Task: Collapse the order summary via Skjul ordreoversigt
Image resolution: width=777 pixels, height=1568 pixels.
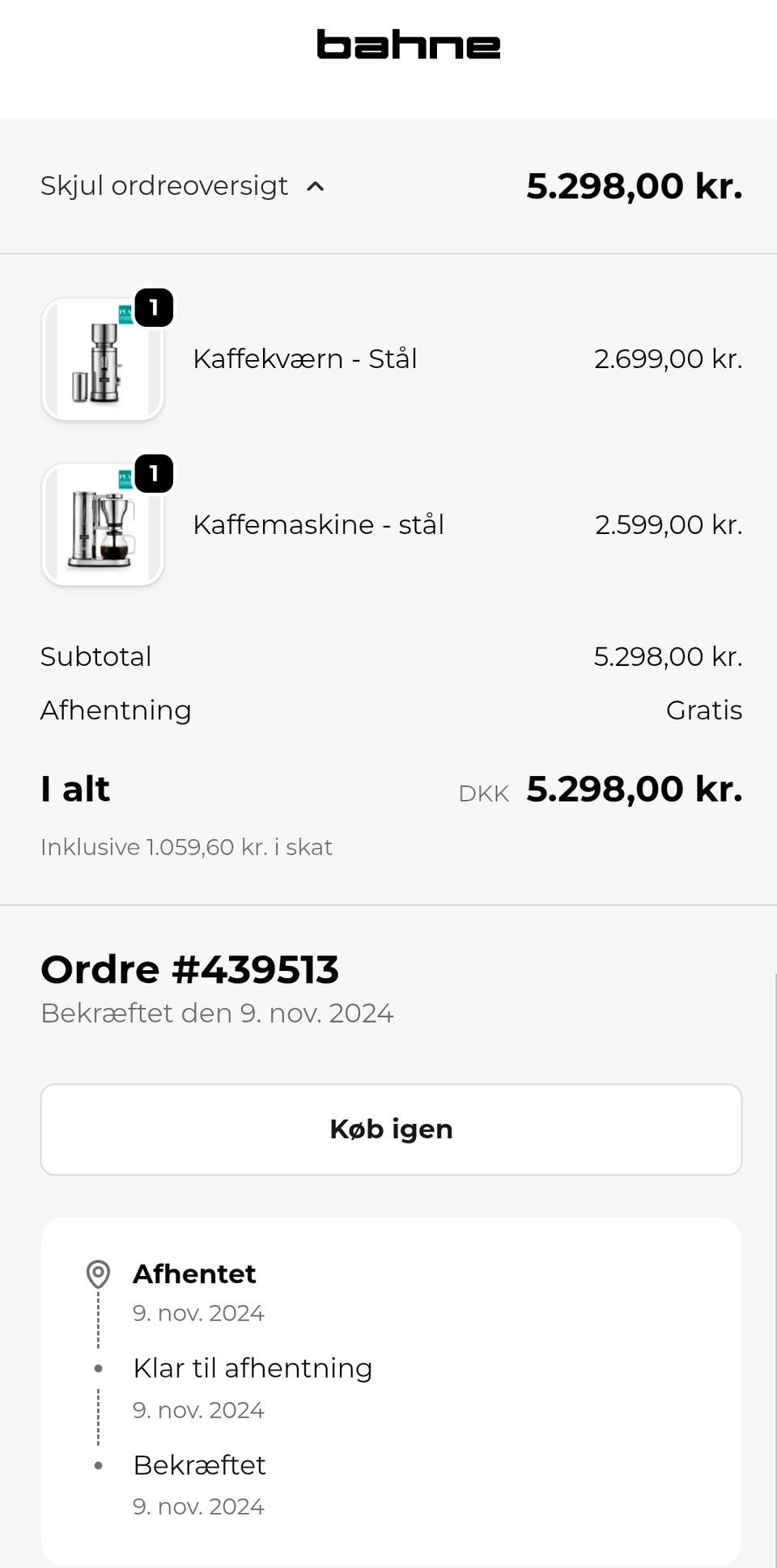Action: (x=163, y=185)
